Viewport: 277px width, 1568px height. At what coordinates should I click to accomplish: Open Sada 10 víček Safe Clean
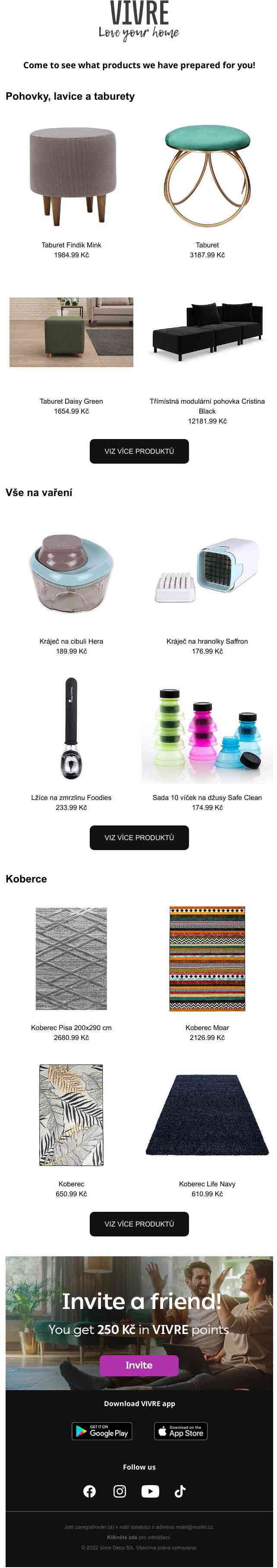coord(207,729)
